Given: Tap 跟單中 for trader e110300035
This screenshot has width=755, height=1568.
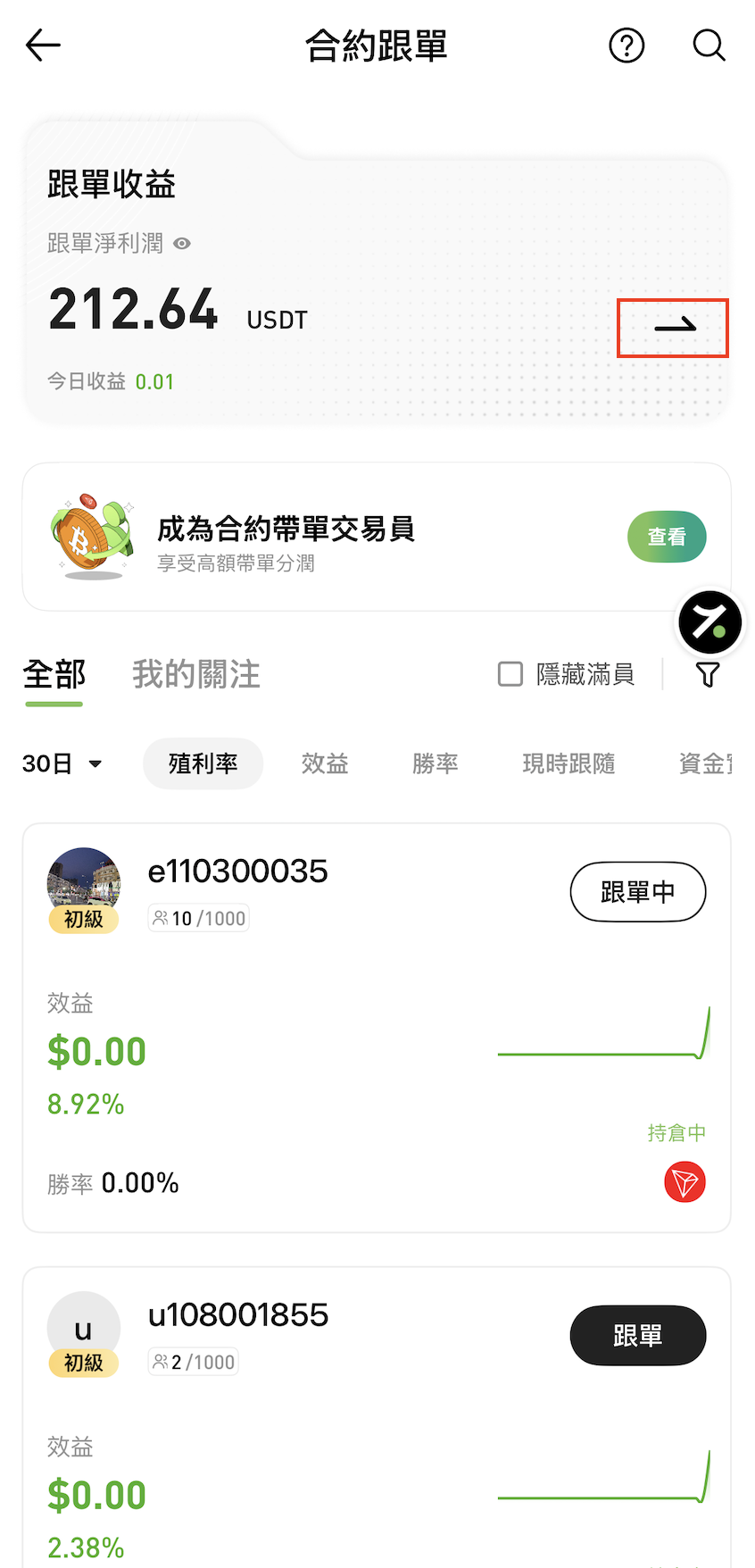Looking at the screenshot, I should (x=637, y=891).
